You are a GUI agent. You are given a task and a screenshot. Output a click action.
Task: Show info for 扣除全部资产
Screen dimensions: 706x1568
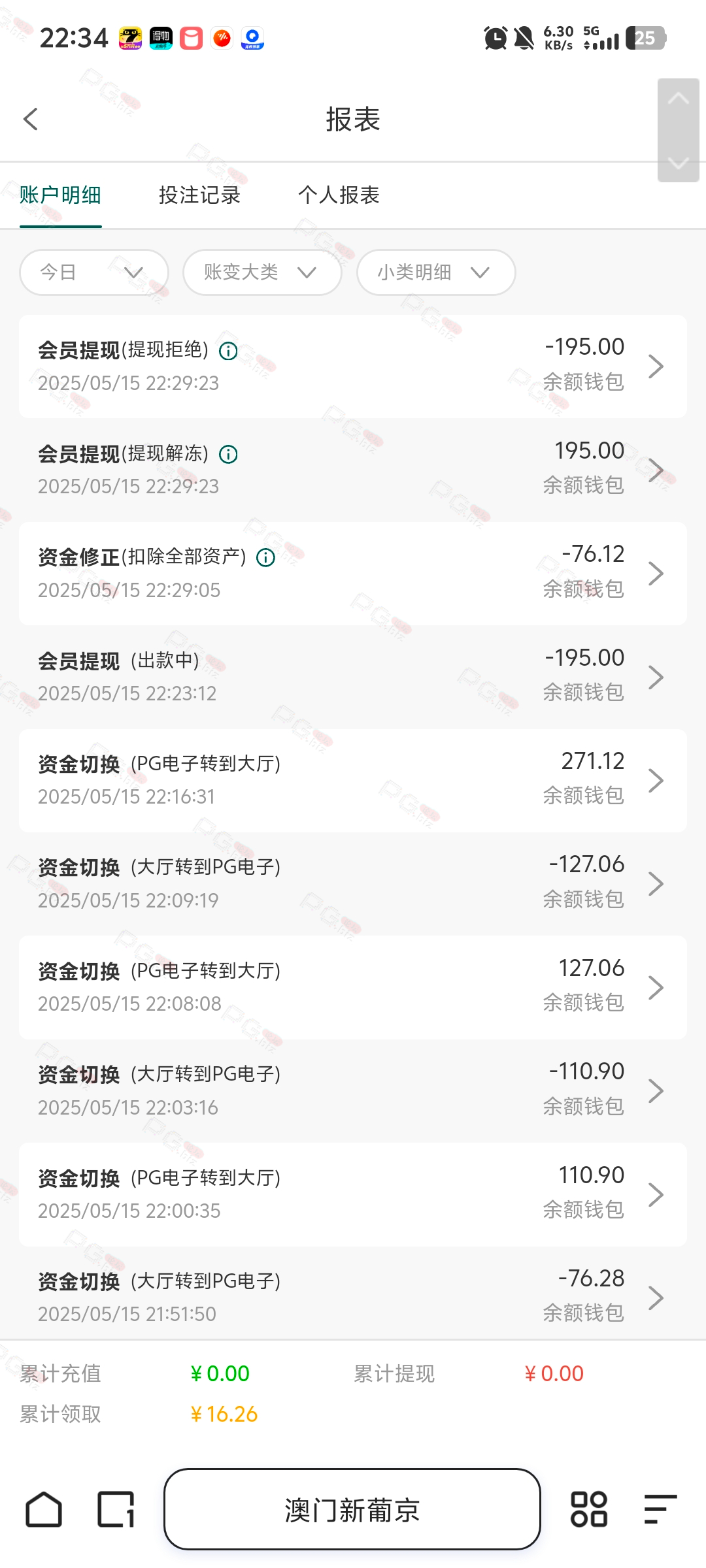265,557
